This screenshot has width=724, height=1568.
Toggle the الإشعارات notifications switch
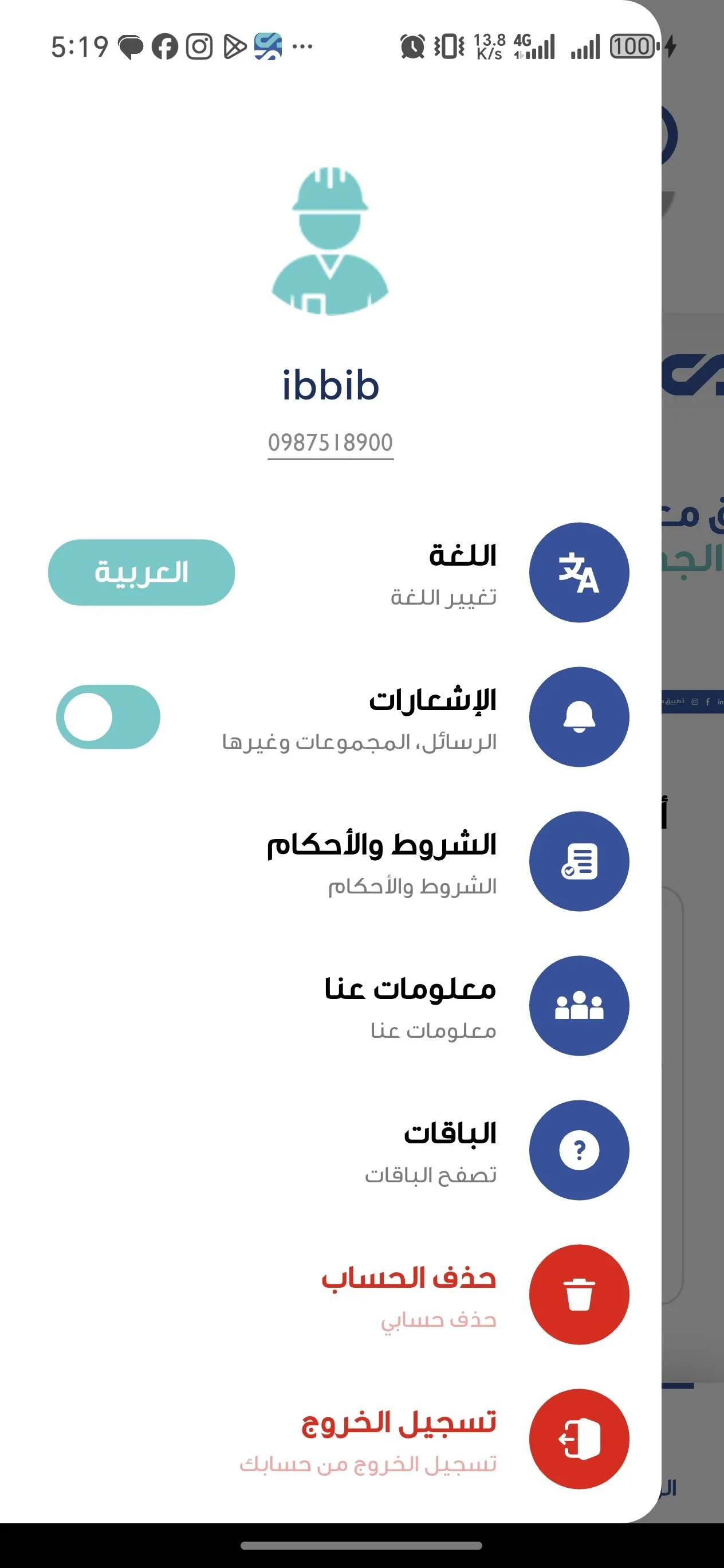(x=108, y=716)
